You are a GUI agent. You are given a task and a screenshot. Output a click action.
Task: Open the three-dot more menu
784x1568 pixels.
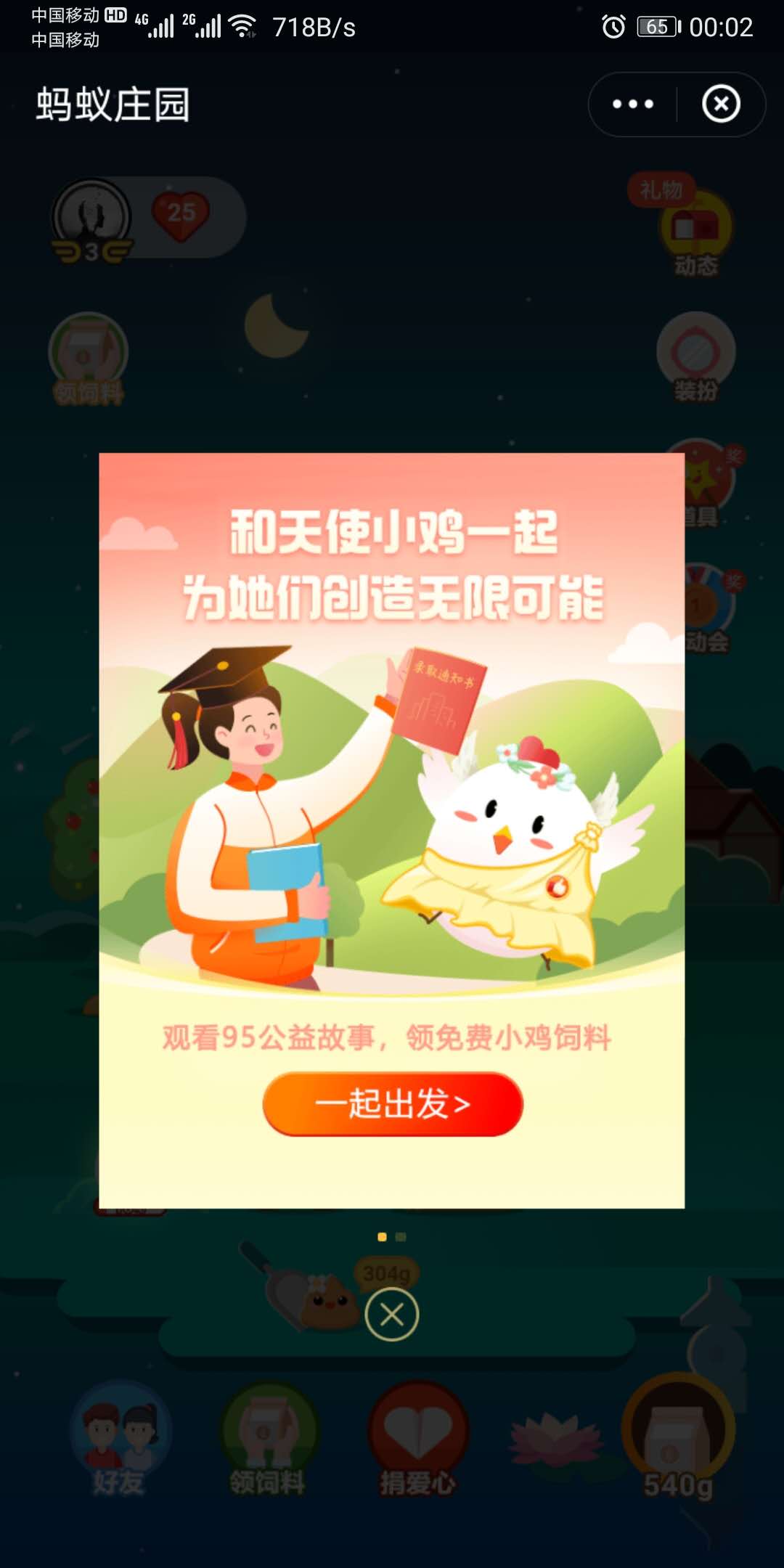click(633, 105)
